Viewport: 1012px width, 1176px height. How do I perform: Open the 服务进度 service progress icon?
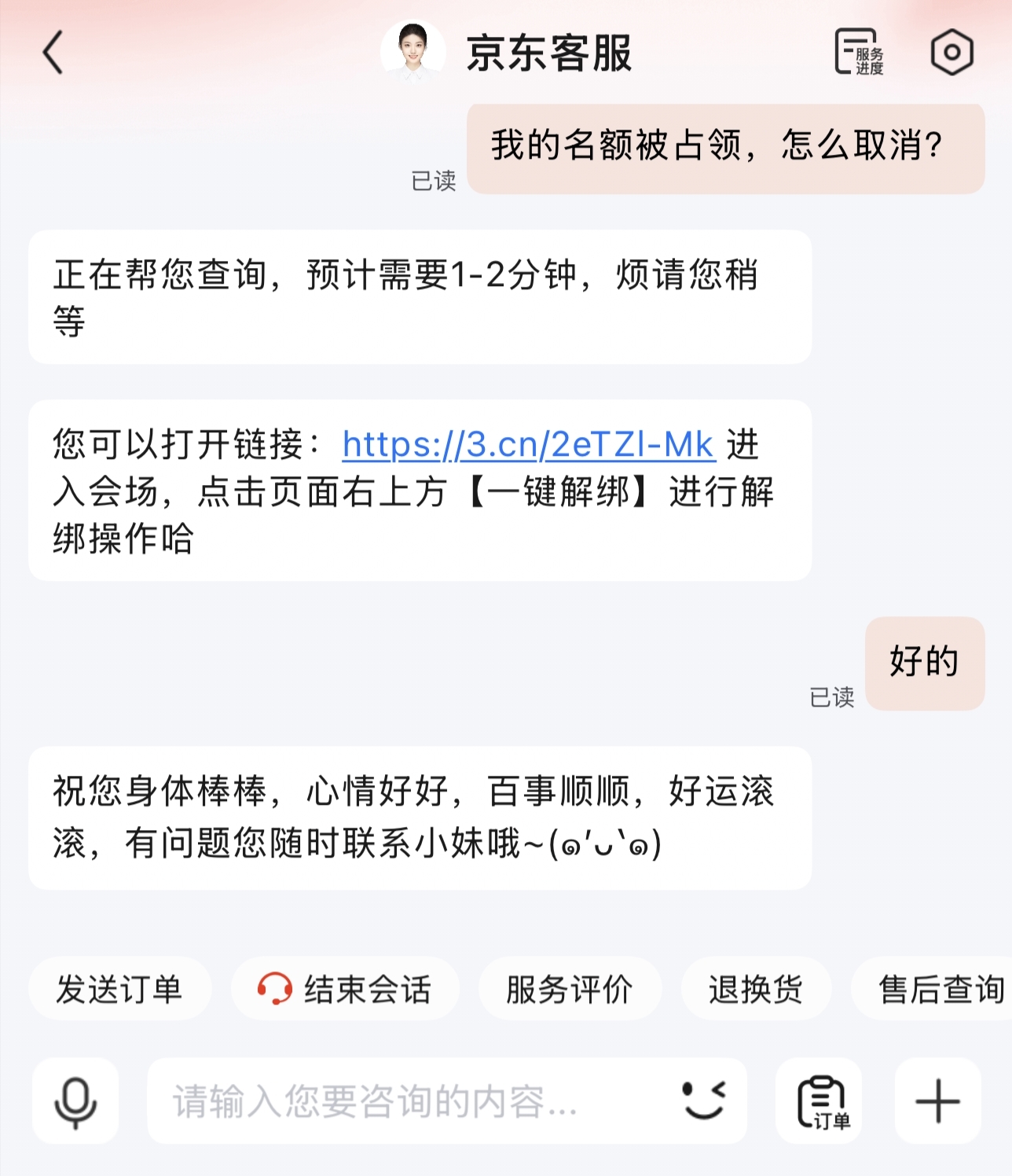(858, 53)
